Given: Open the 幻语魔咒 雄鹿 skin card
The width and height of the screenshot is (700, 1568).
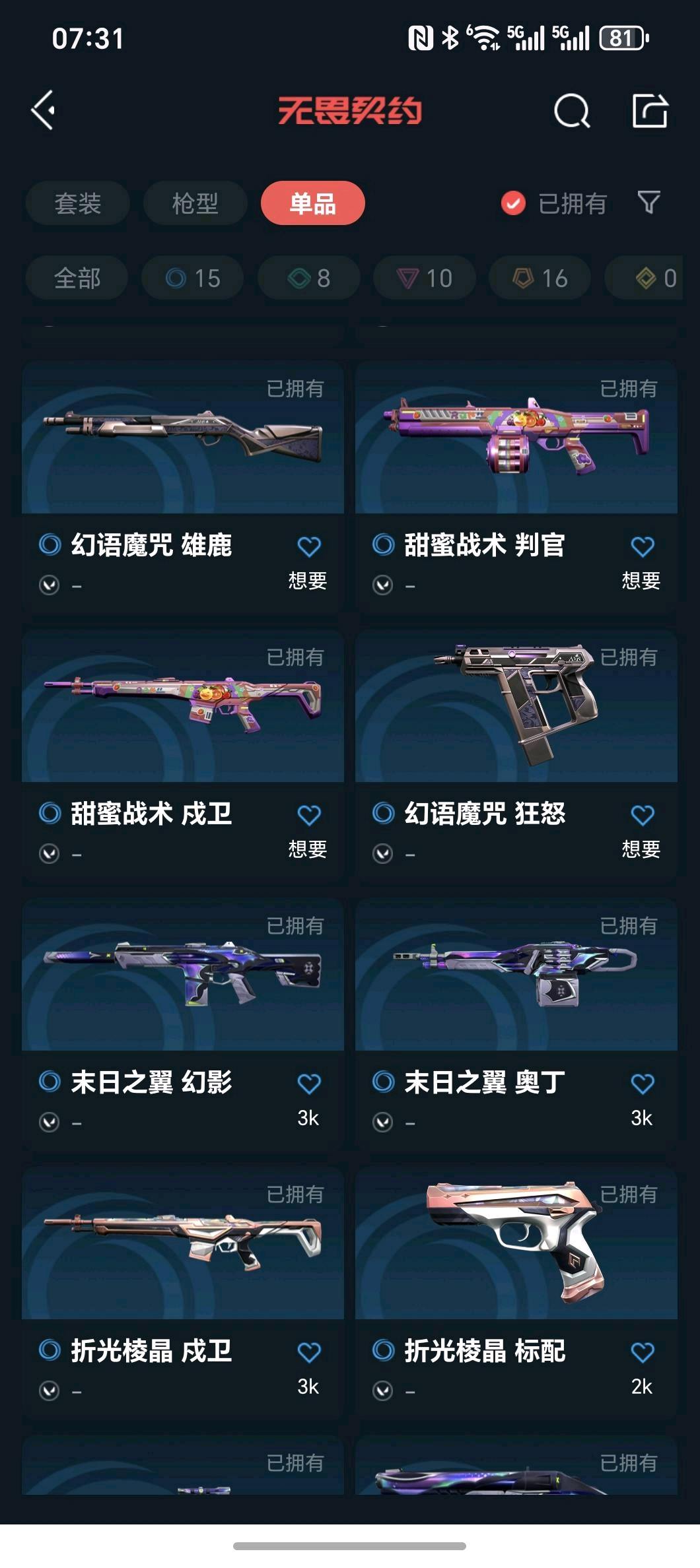Looking at the screenshot, I should (182, 438).
